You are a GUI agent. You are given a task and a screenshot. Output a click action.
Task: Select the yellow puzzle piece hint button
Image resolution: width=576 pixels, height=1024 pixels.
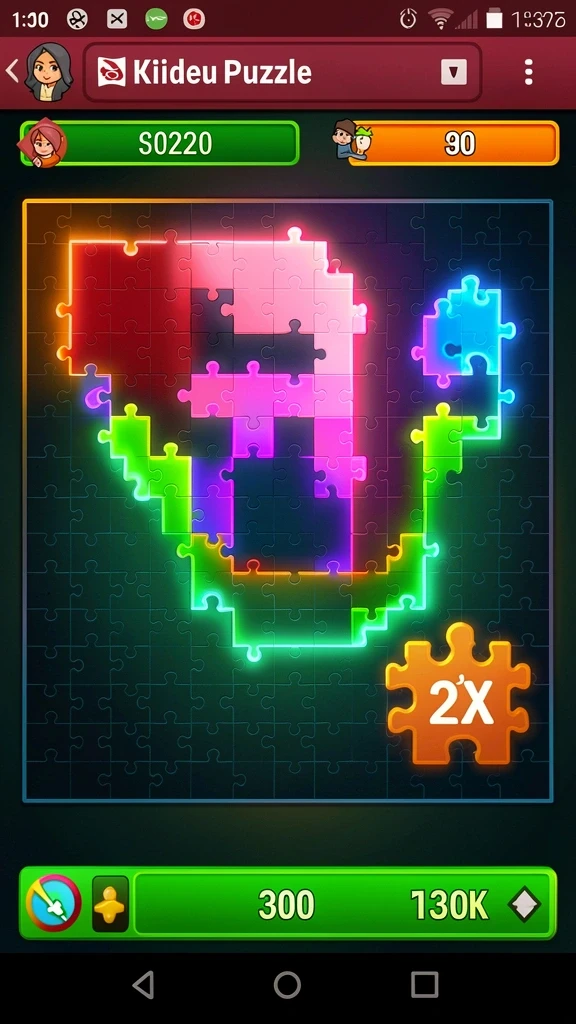point(110,904)
